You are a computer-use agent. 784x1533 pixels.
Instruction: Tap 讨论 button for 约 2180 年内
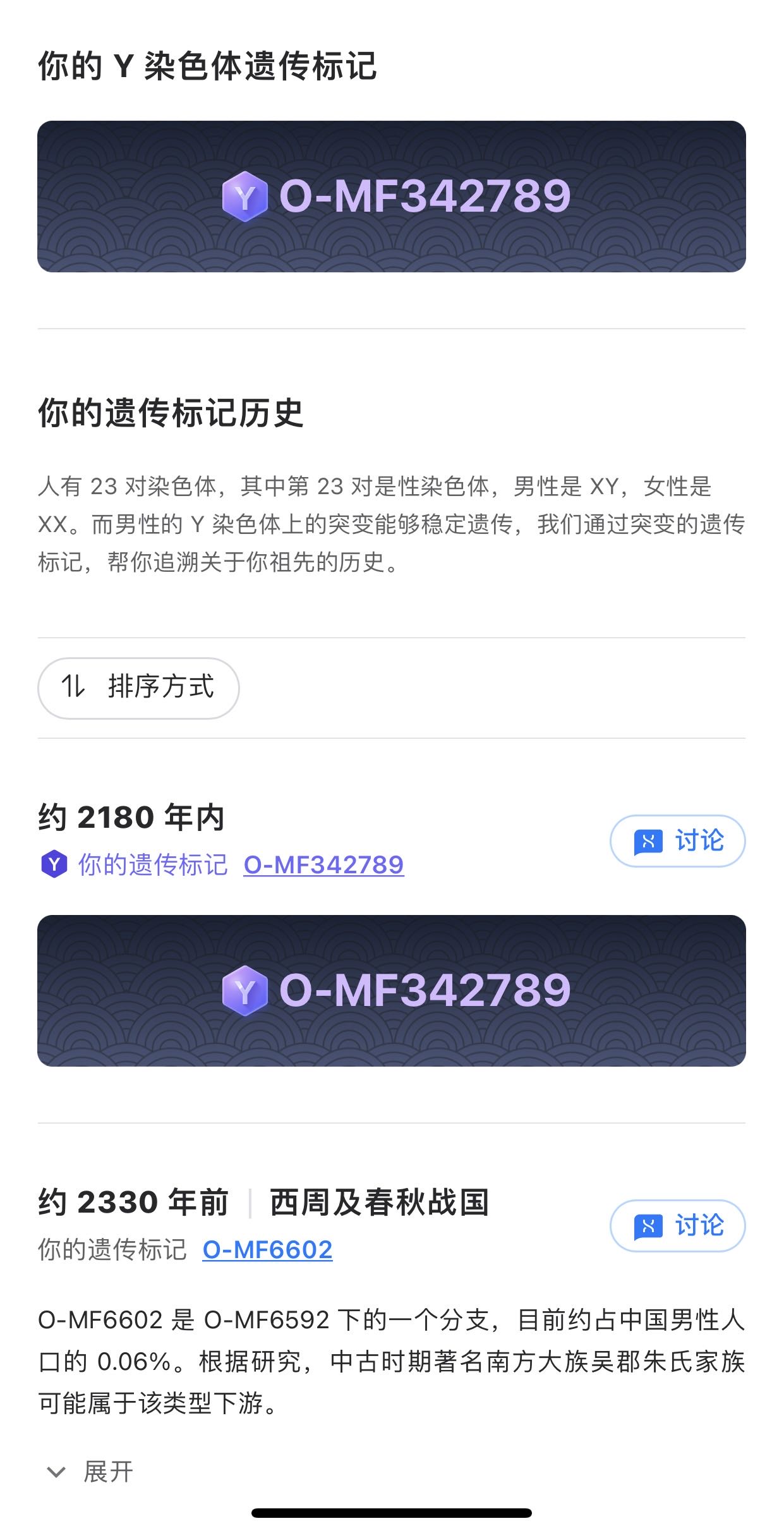[x=677, y=841]
